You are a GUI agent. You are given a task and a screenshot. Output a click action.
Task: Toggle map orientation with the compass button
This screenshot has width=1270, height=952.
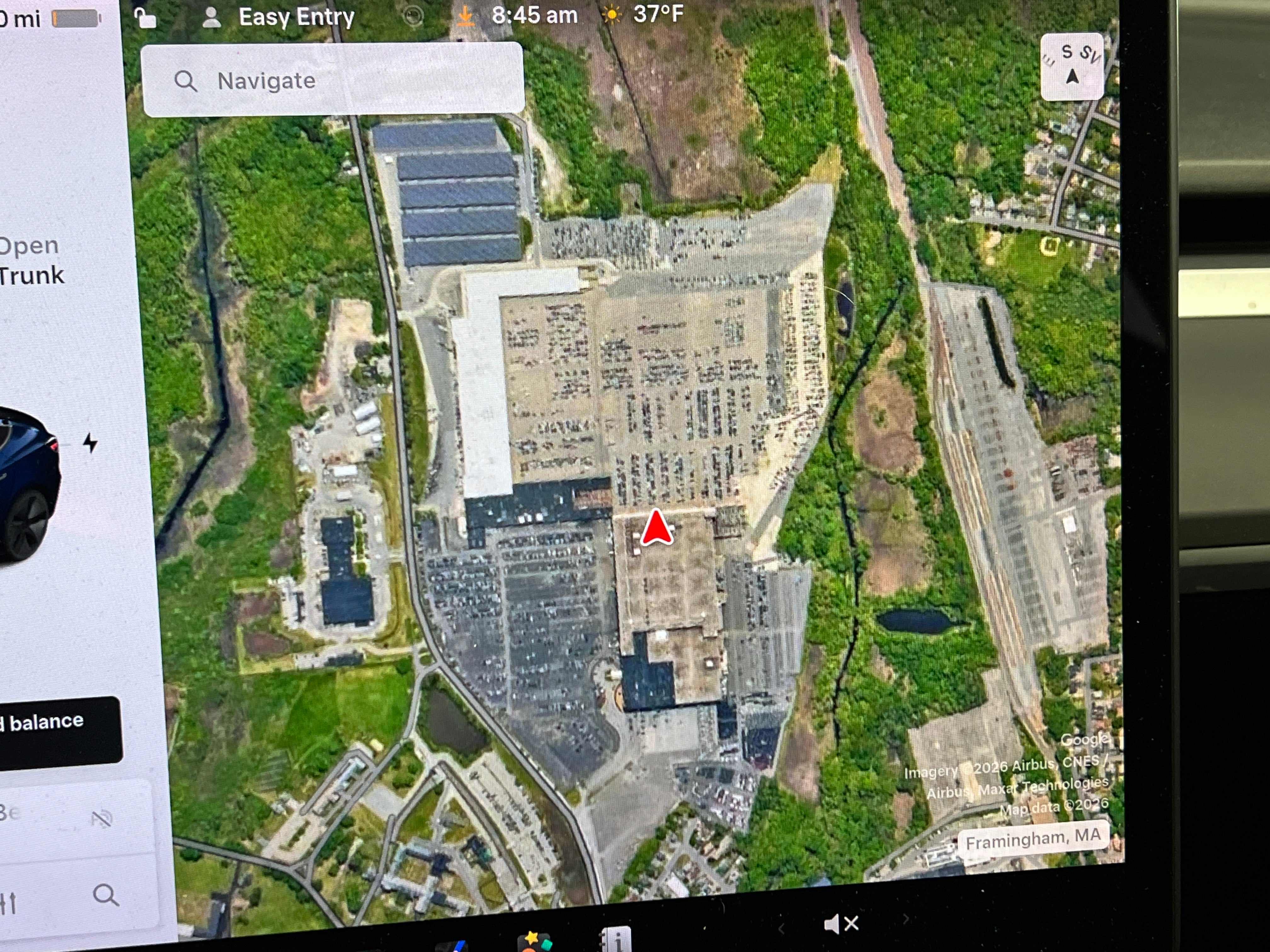click(x=1072, y=66)
